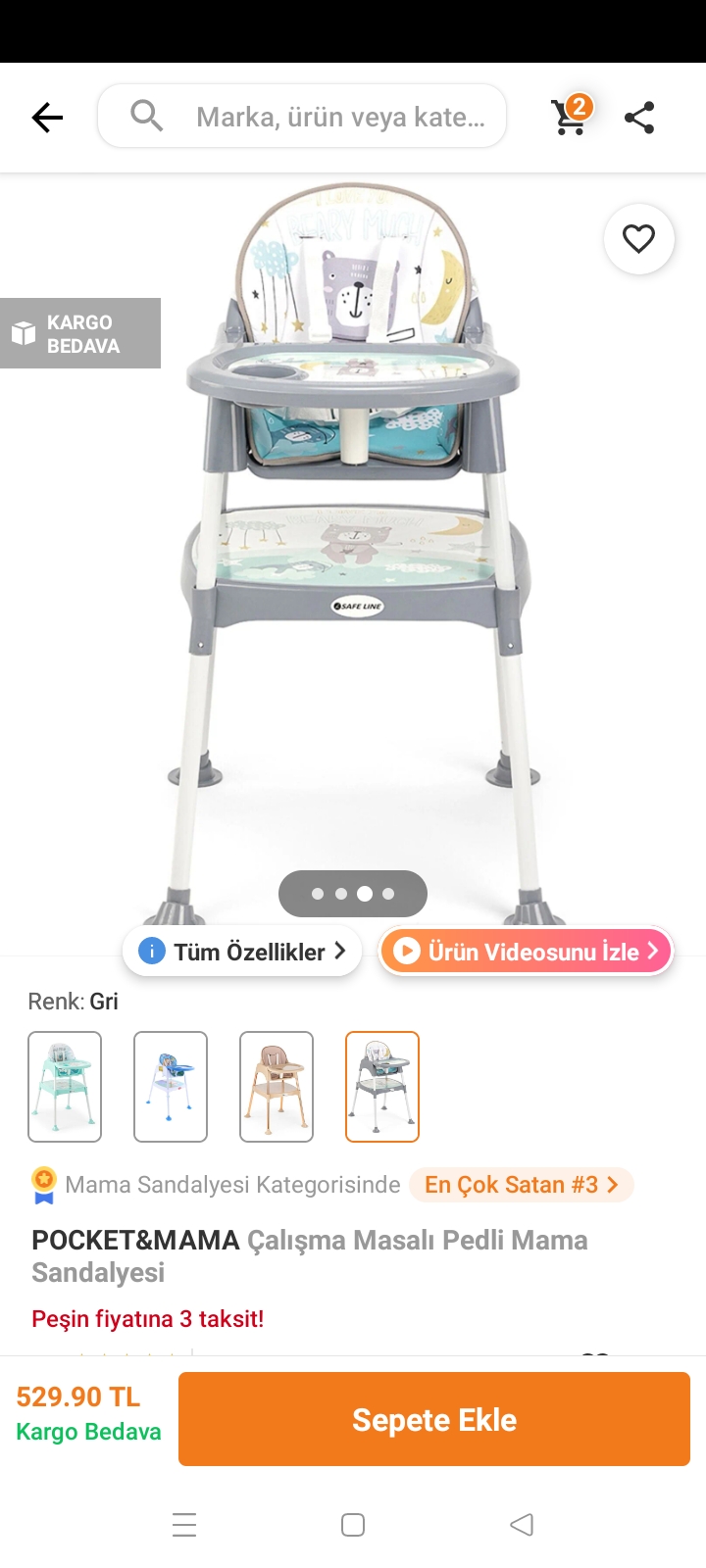Go back using the top arrow
706x1568 pixels.
click(x=47, y=118)
